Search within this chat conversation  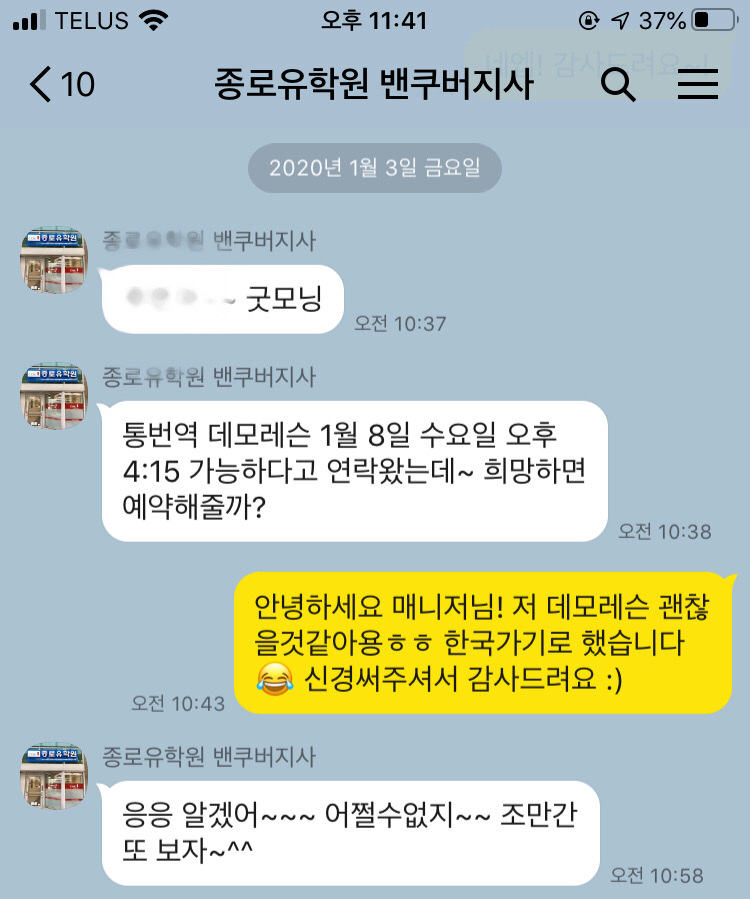tap(618, 86)
